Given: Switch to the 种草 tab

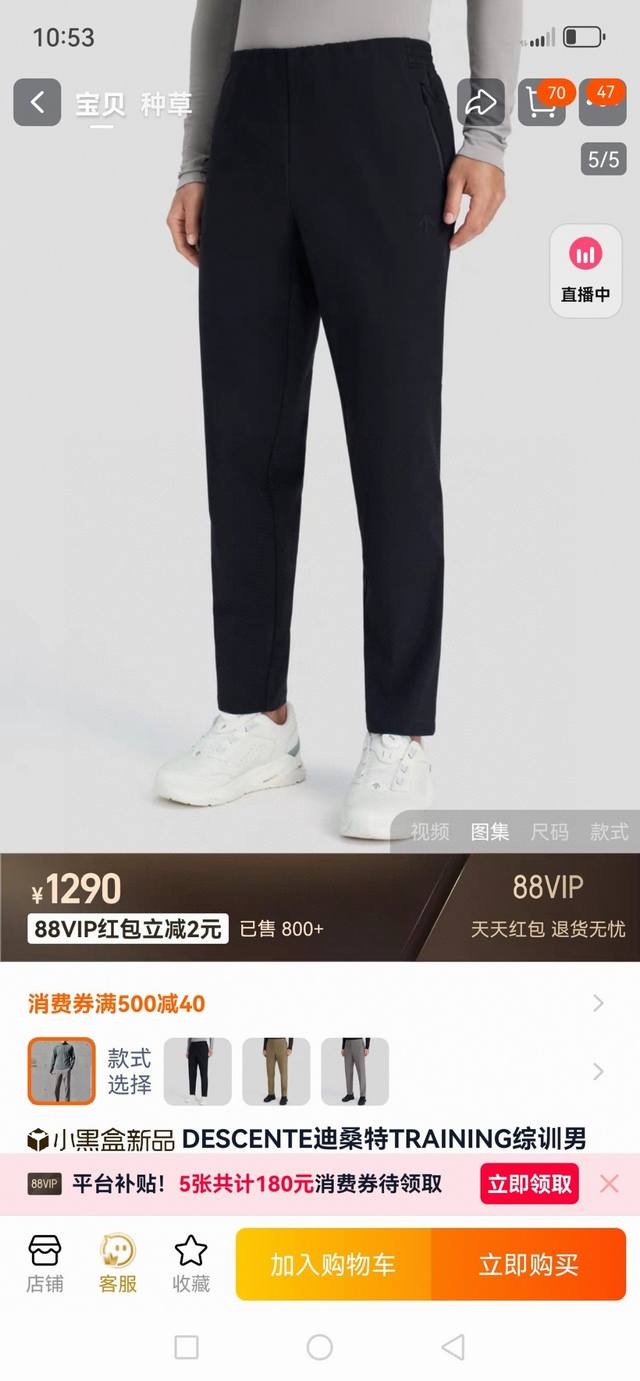Looking at the screenshot, I should point(166,104).
